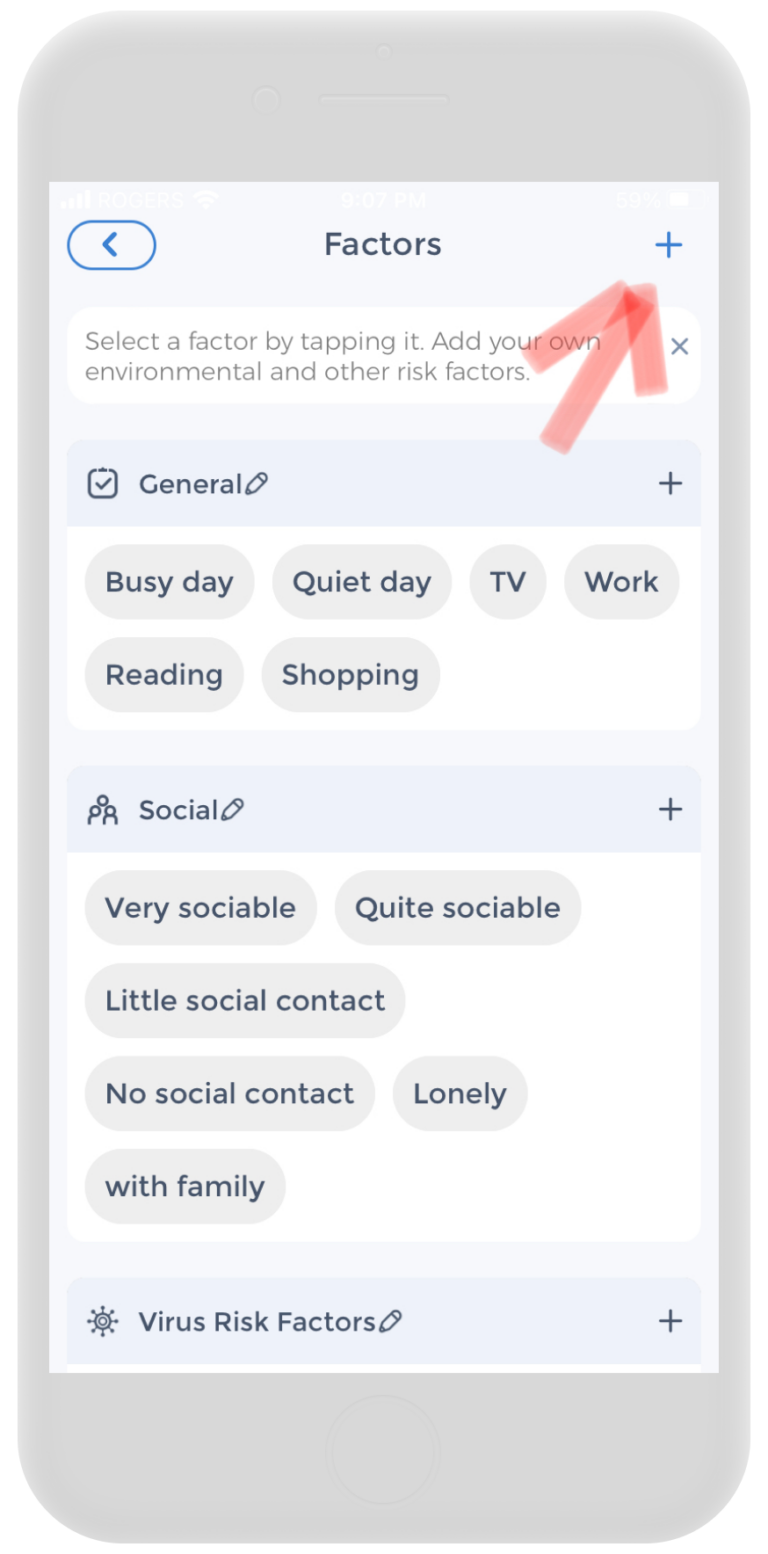
Task: Choose the TV factor chip
Action: [x=507, y=582]
